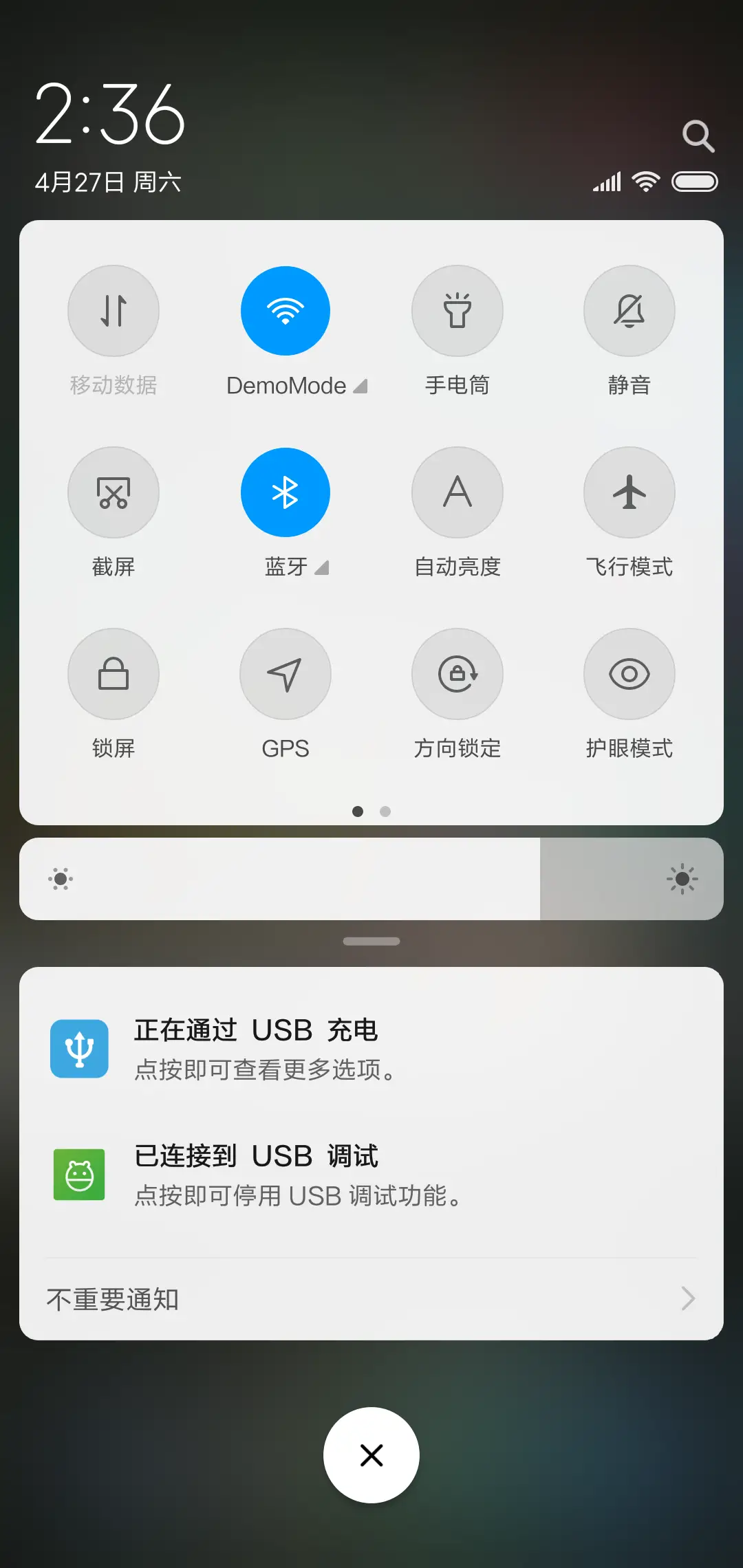Toggle auto brightness (自动亮度)
The image size is (743, 1568).
click(457, 492)
